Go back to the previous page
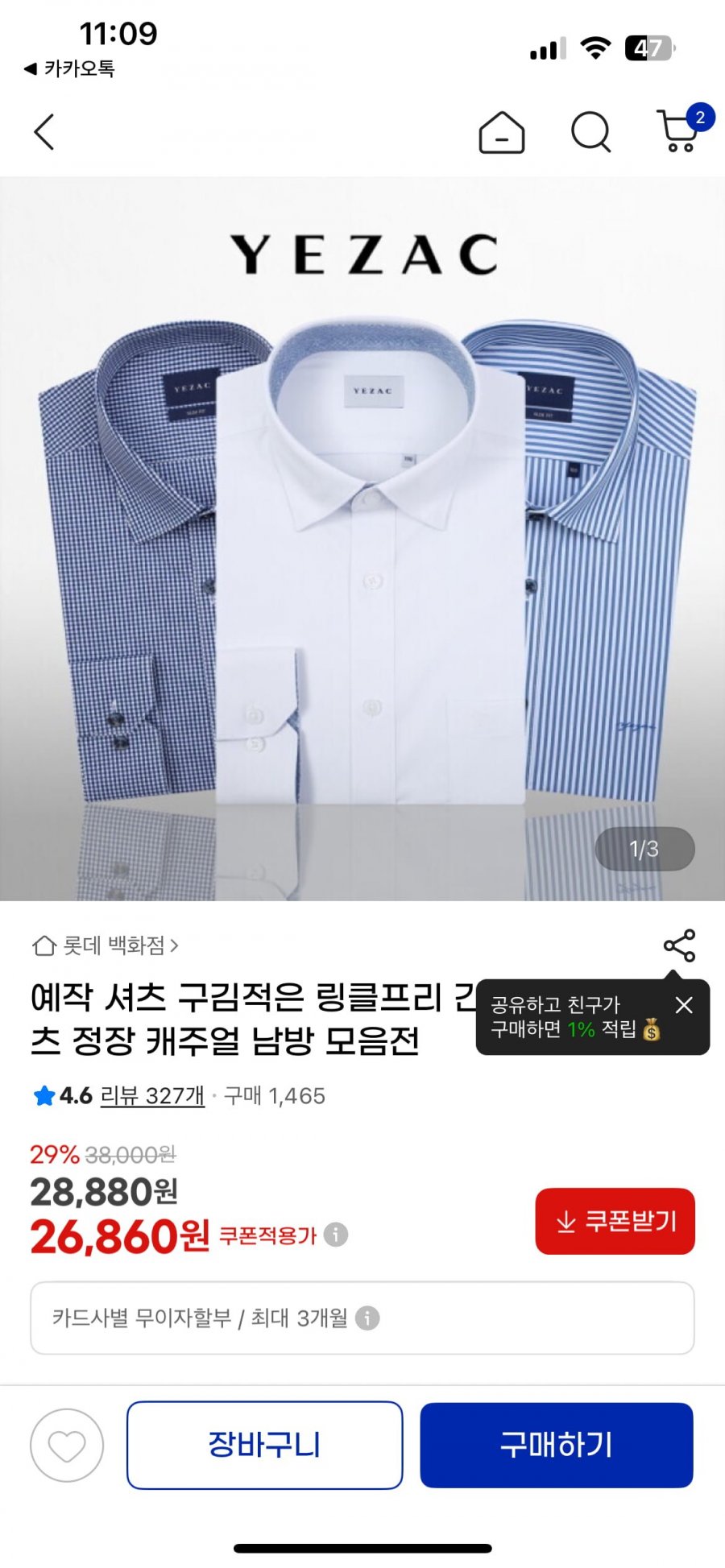725x1568 pixels. (x=45, y=132)
